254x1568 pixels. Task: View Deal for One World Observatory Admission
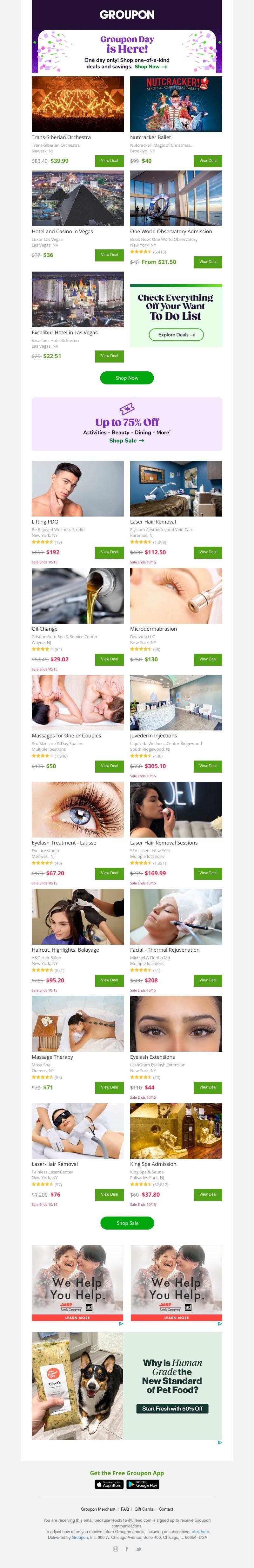coord(208,262)
